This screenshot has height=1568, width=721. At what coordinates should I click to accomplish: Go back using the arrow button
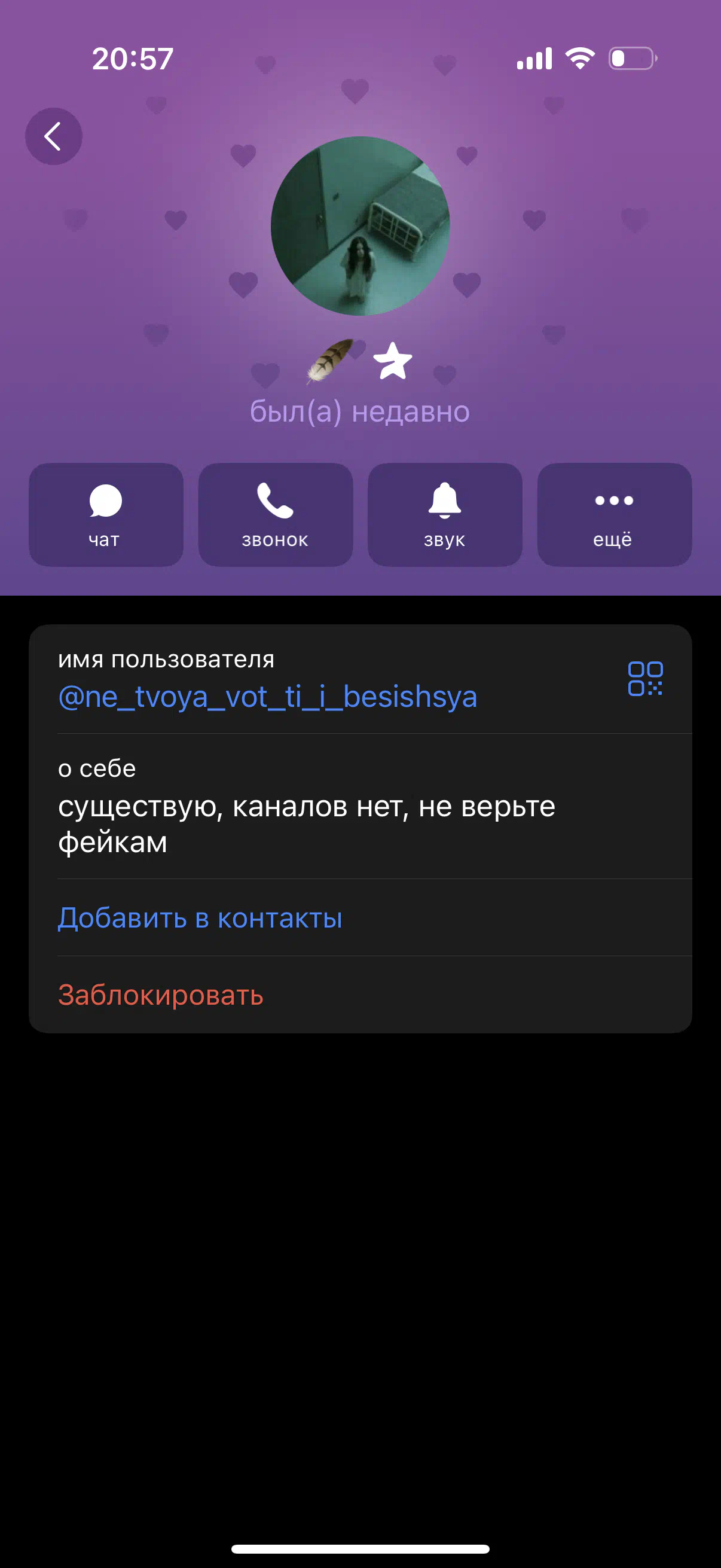[54, 136]
